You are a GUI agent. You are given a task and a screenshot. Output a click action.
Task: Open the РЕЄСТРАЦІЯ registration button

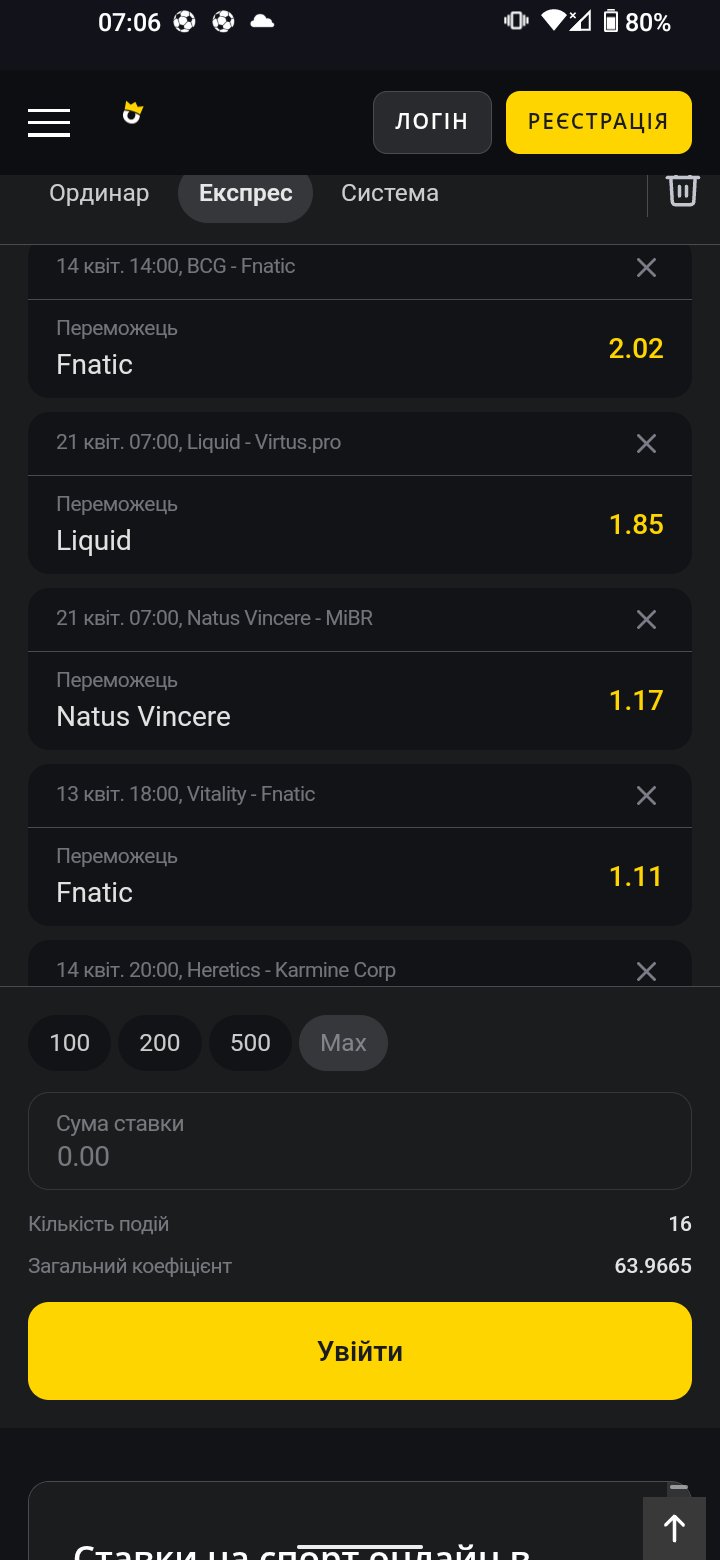pos(598,122)
